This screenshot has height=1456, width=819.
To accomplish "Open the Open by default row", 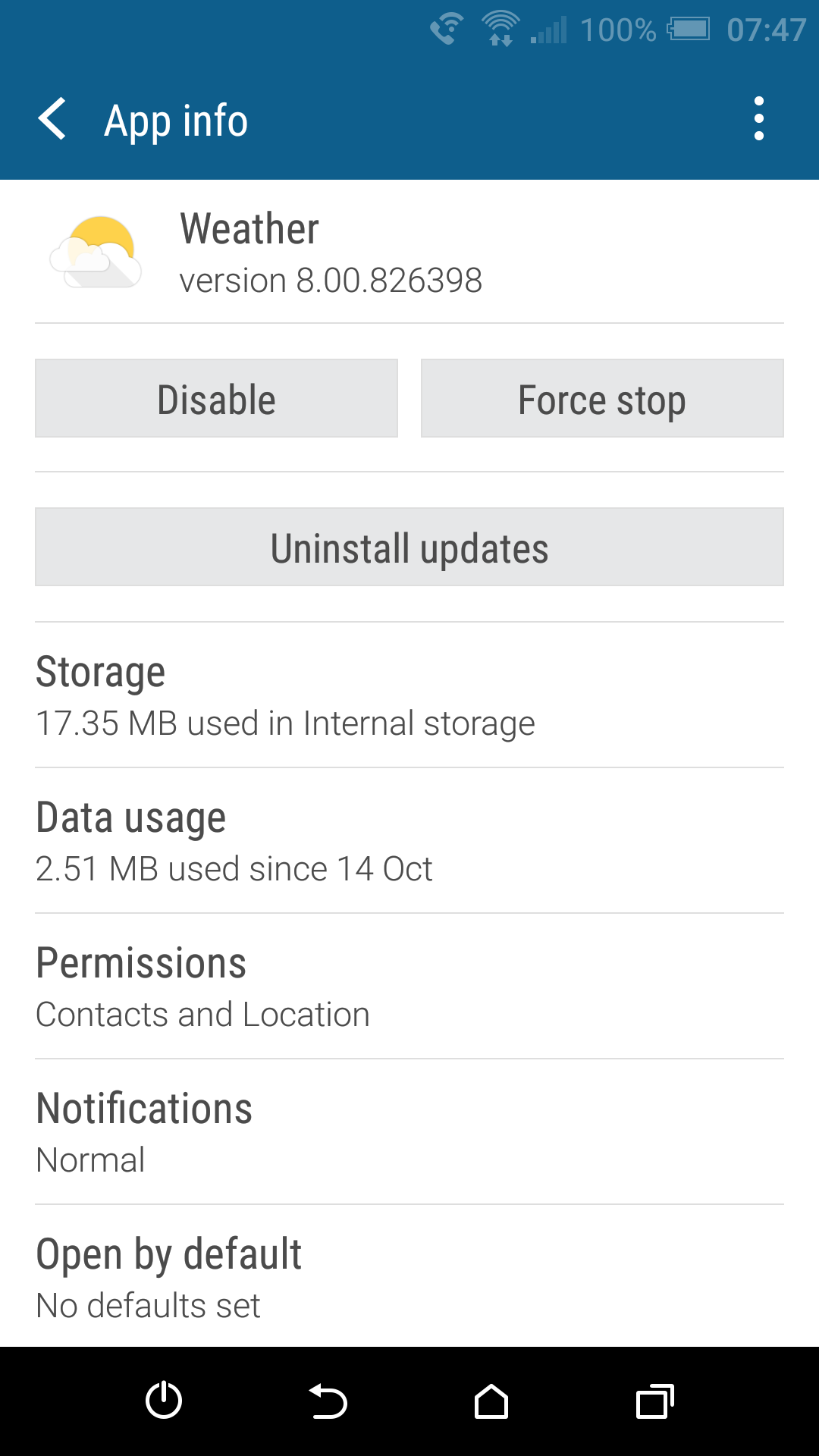I will click(409, 1276).
